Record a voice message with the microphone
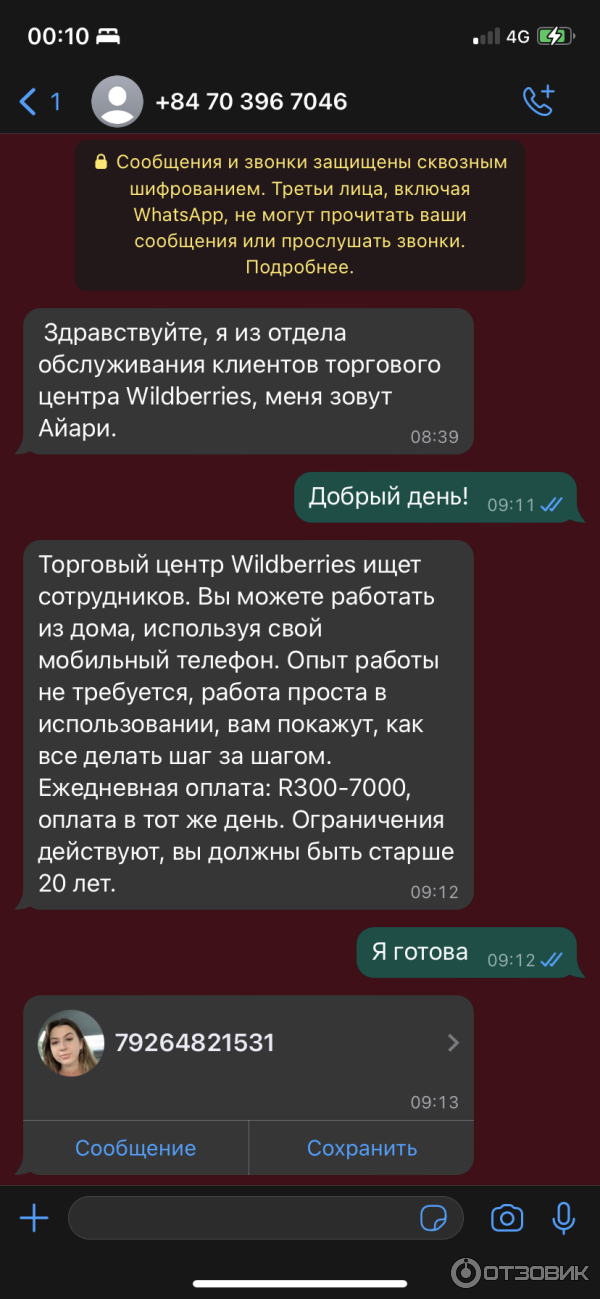The width and height of the screenshot is (600, 1299). point(563,1217)
